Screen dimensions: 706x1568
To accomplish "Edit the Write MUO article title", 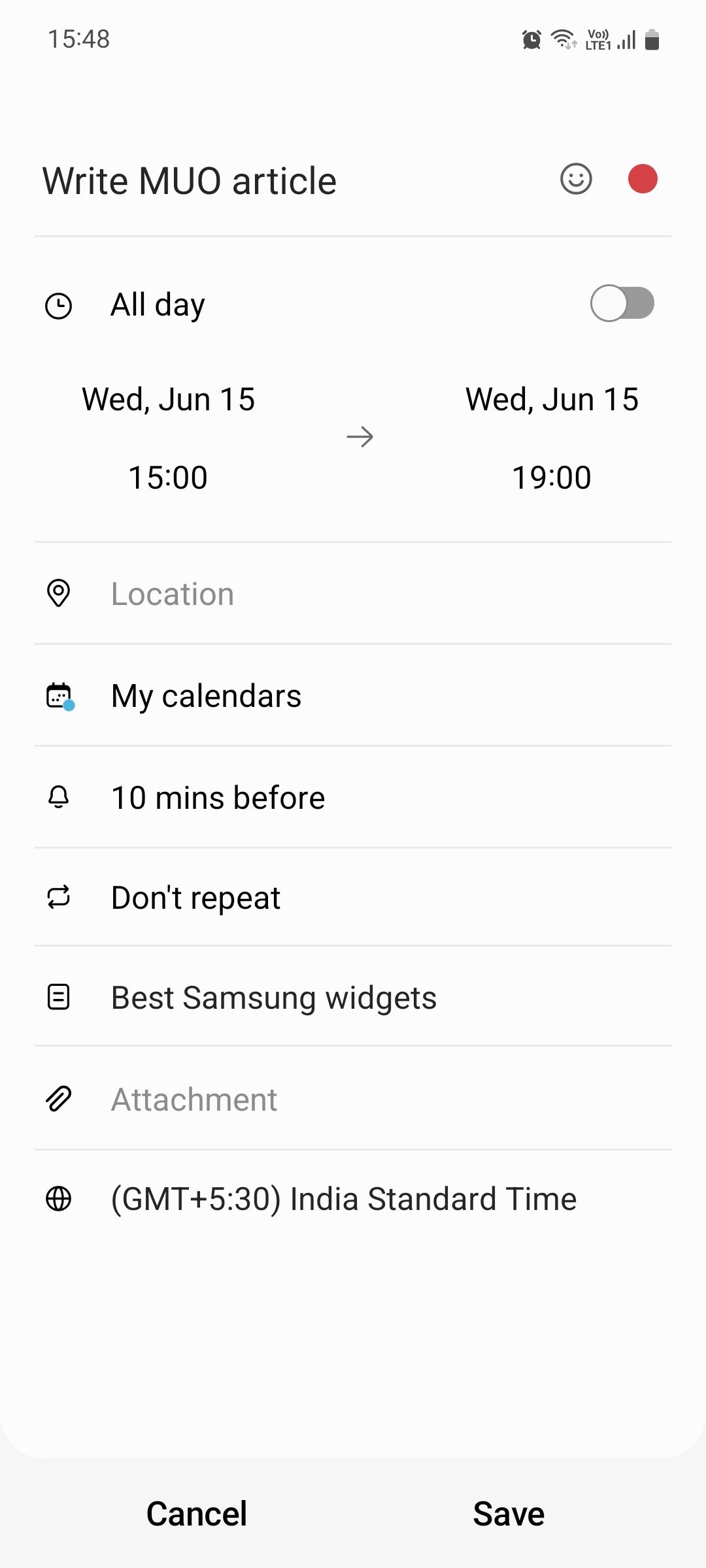I will click(188, 180).
